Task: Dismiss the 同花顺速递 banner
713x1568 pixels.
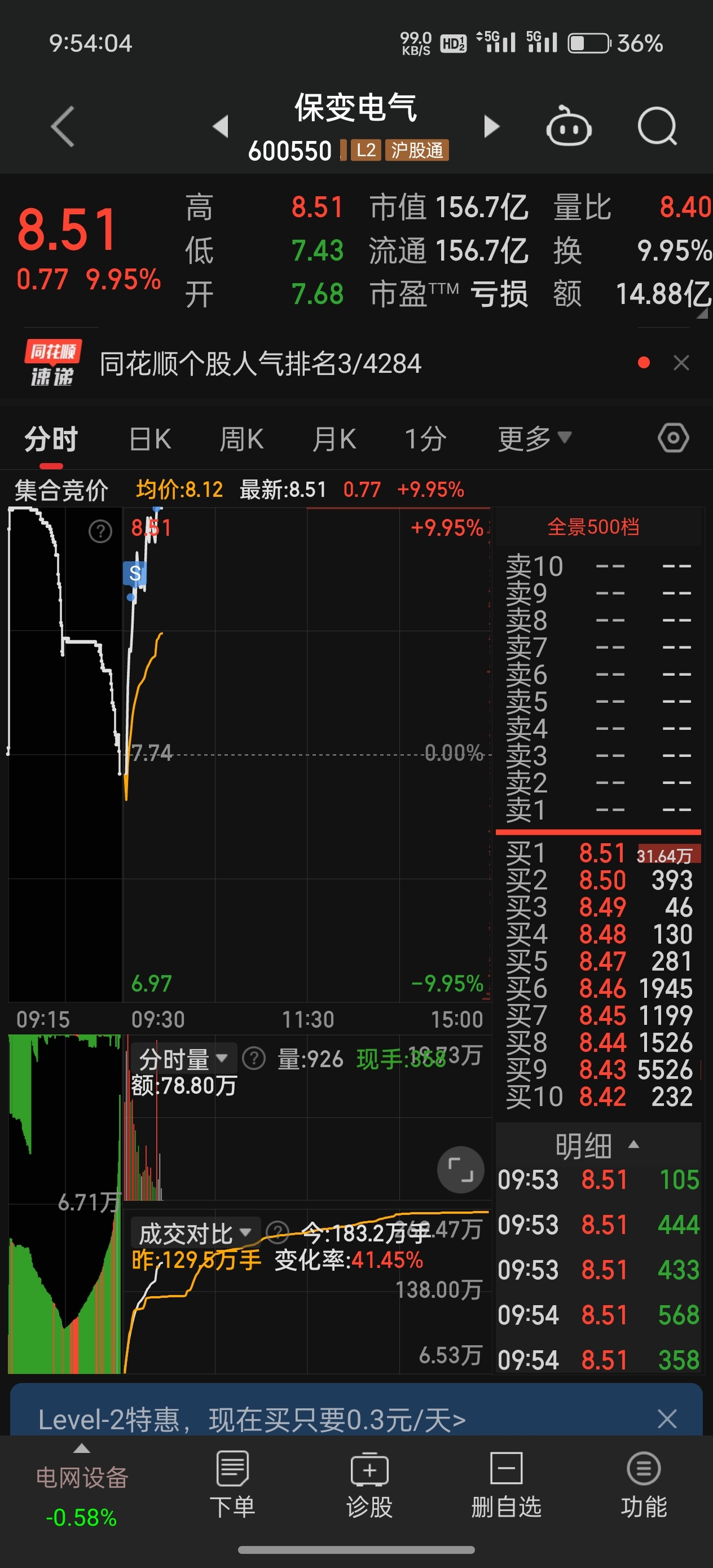Action: point(681,363)
